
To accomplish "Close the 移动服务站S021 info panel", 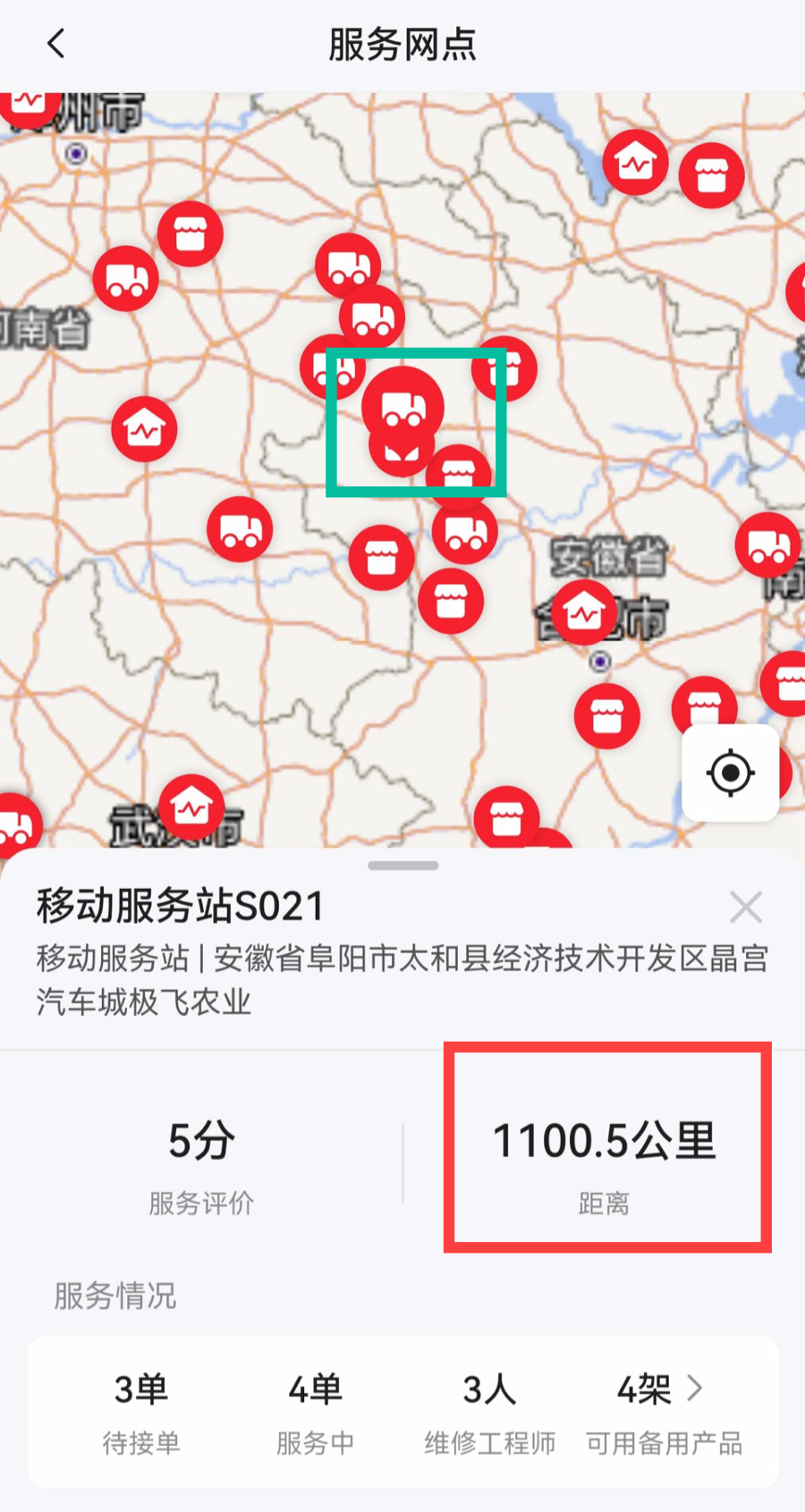I will 745,907.
